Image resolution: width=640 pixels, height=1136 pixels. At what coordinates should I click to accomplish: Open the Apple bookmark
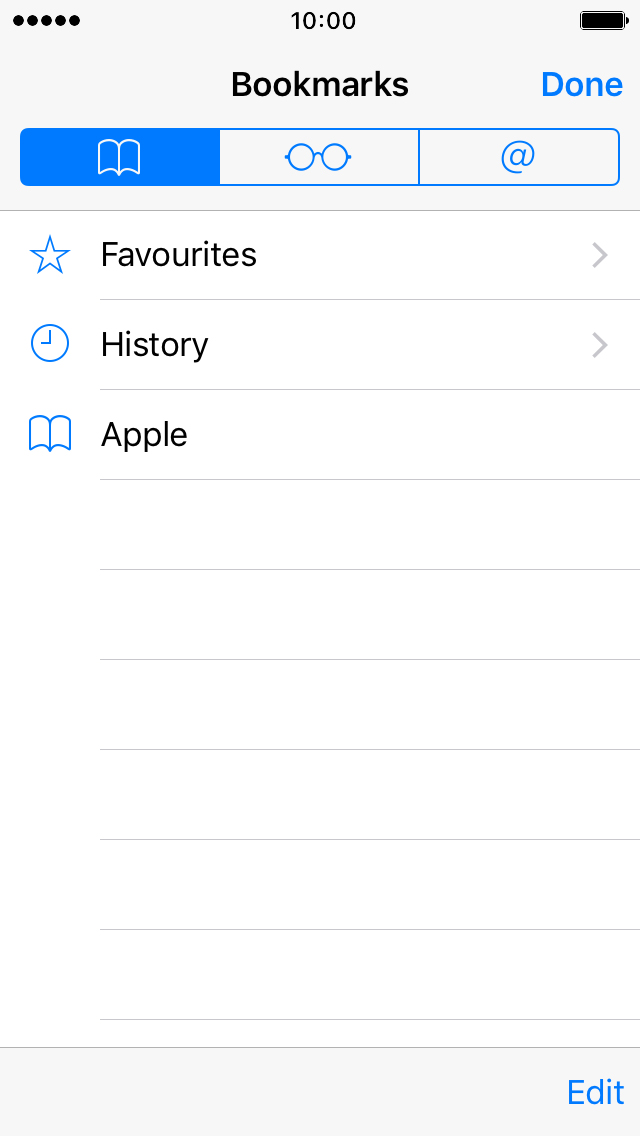pos(320,435)
